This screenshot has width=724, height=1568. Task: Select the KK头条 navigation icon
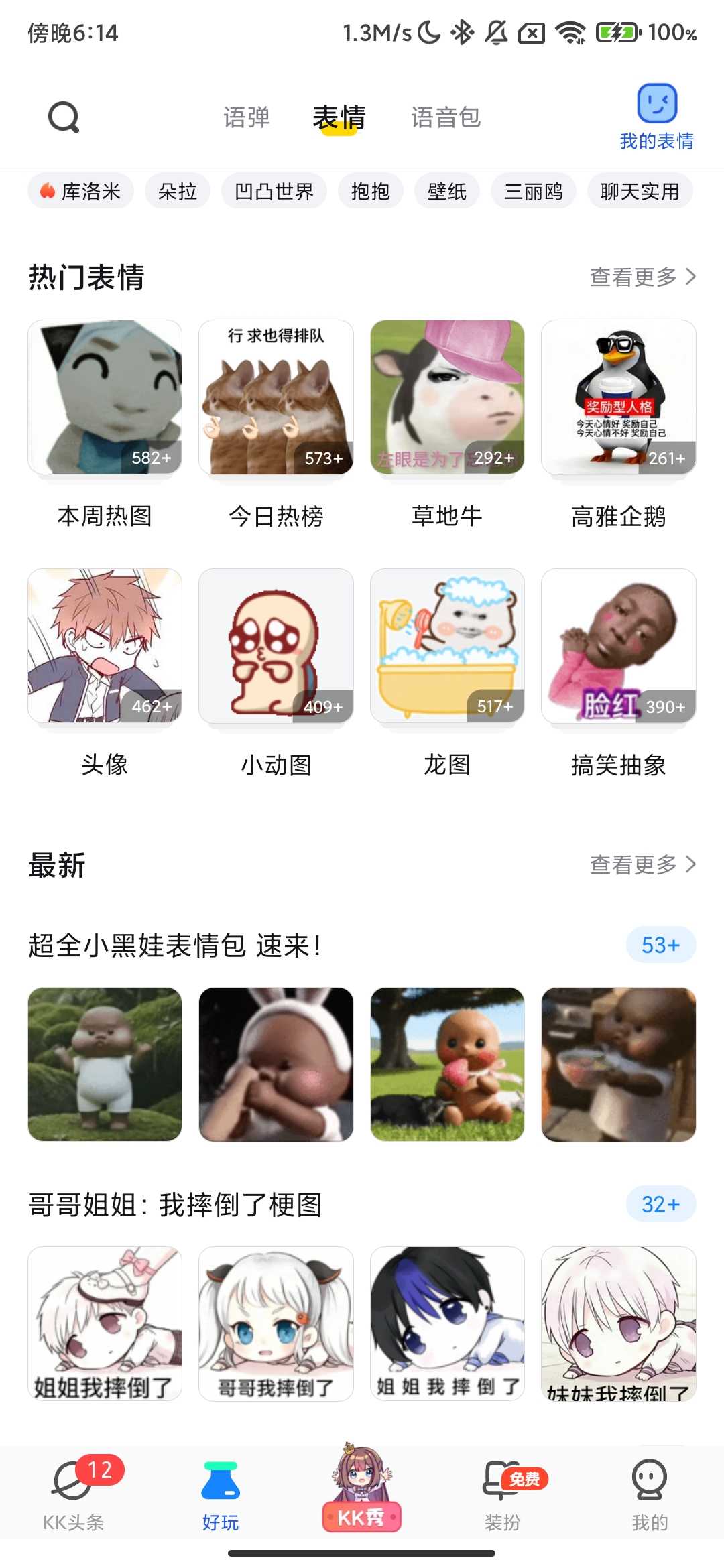point(72,1501)
